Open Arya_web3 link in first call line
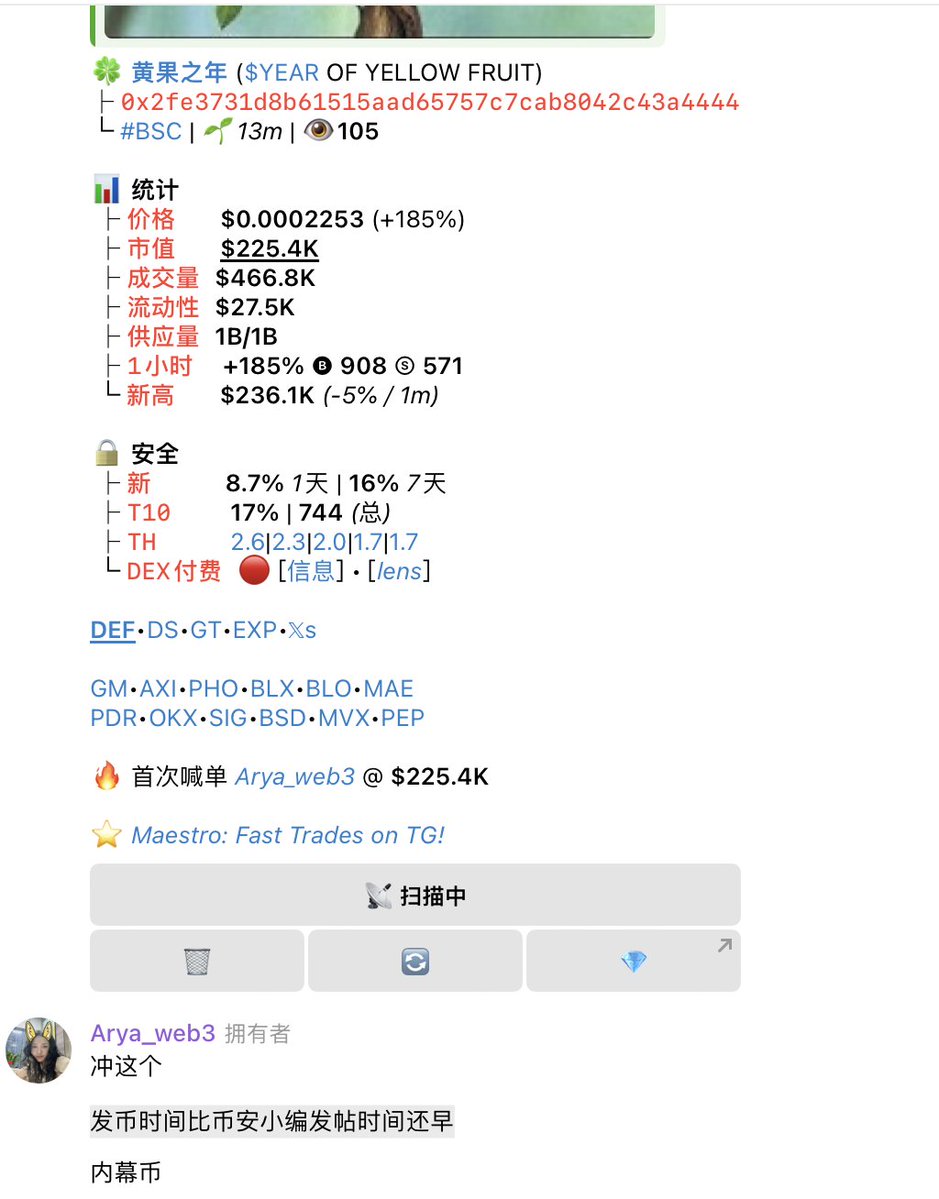The height and width of the screenshot is (1199, 939). coord(295,776)
